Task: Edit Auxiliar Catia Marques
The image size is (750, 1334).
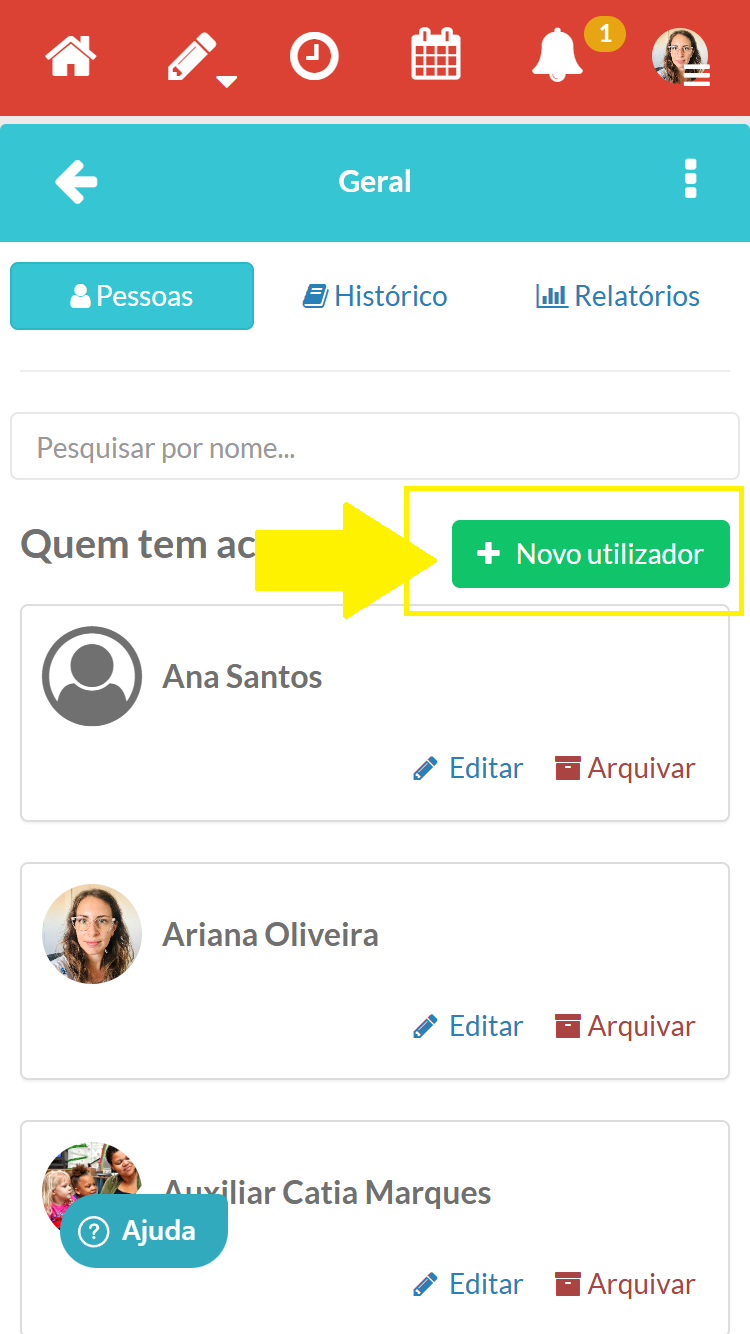Action: coord(468,1284)
